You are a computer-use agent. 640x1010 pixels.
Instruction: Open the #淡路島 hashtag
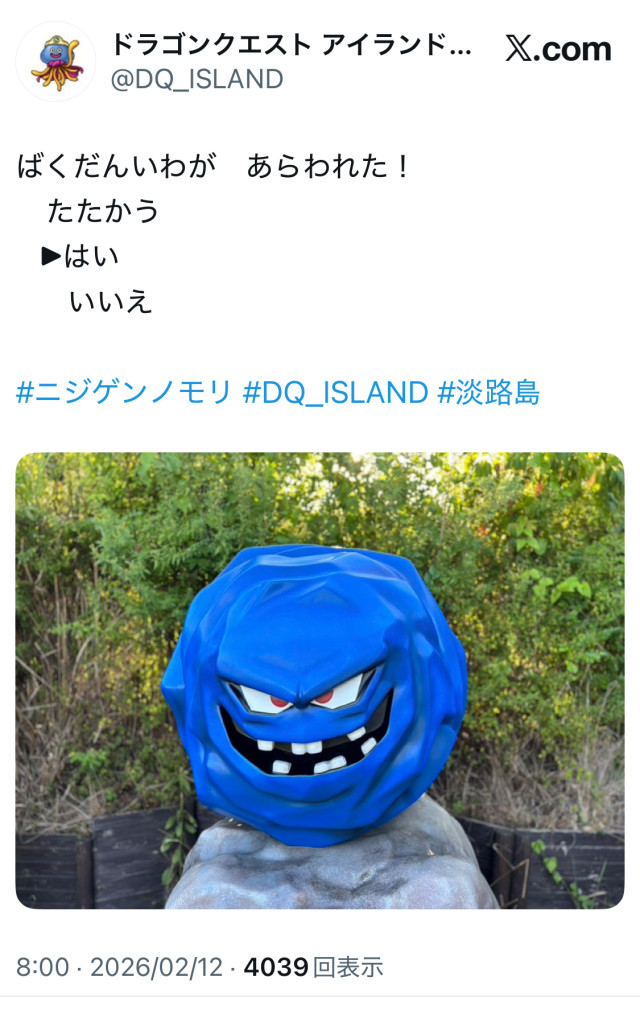coord(489,393)
